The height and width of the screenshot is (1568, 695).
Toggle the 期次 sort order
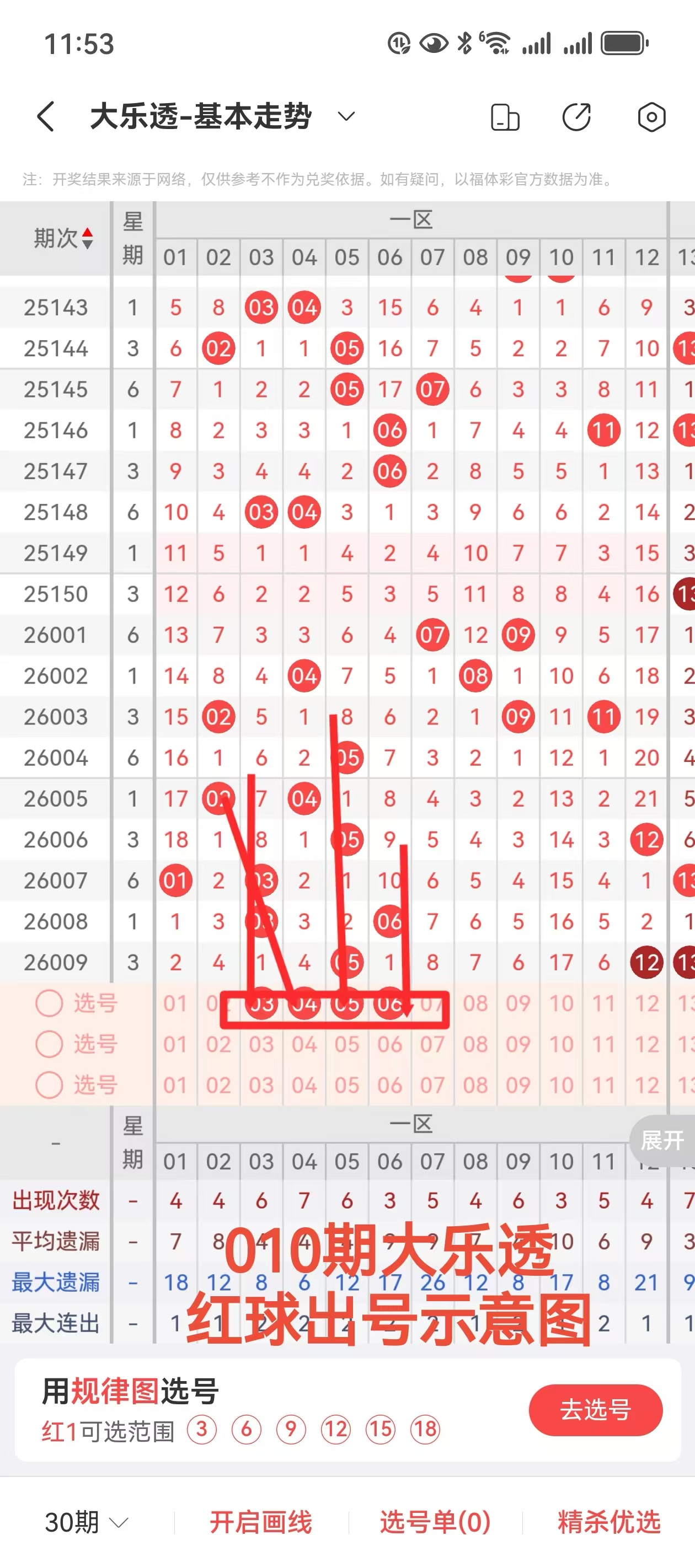point(63,238)
